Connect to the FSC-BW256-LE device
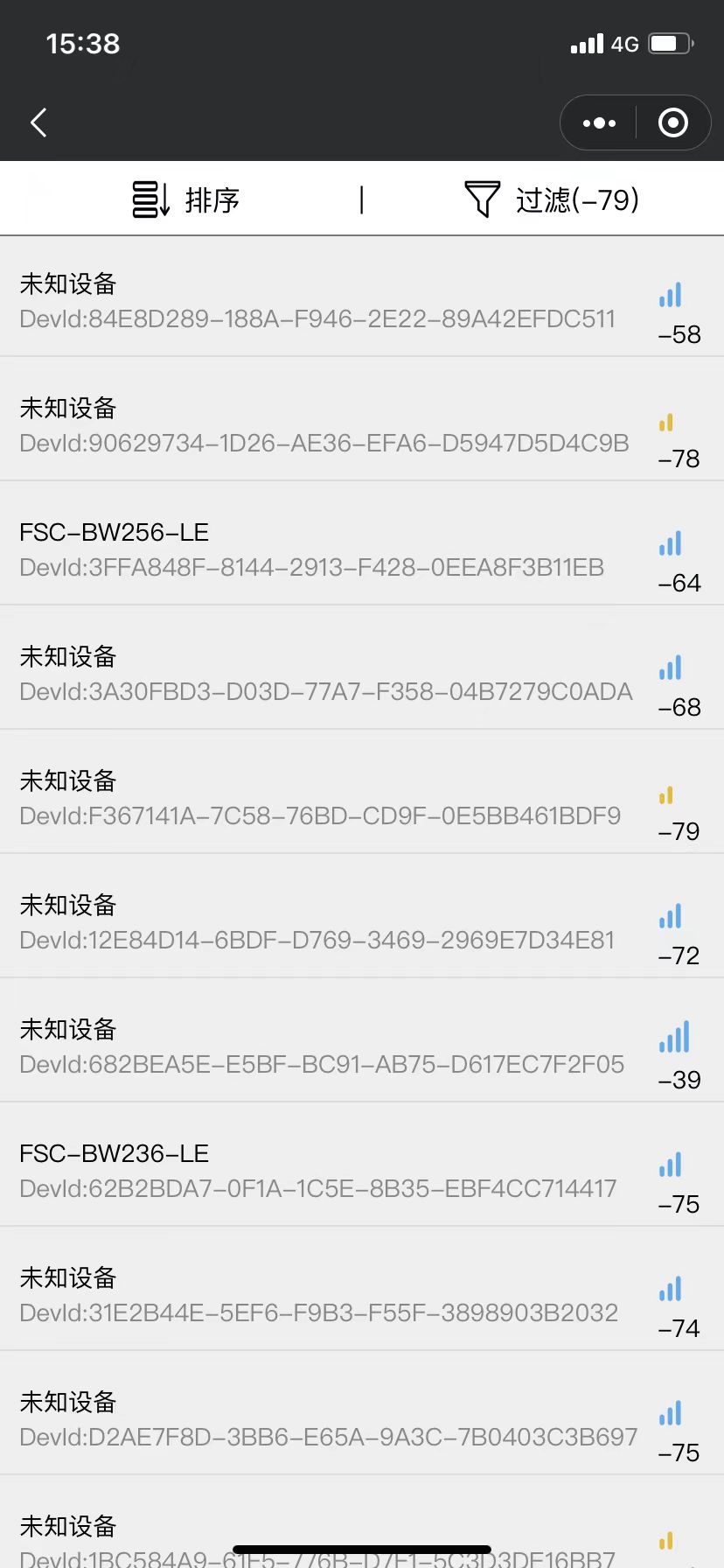The height and width of the screenshot is (1568, 724). click(332, 548)
